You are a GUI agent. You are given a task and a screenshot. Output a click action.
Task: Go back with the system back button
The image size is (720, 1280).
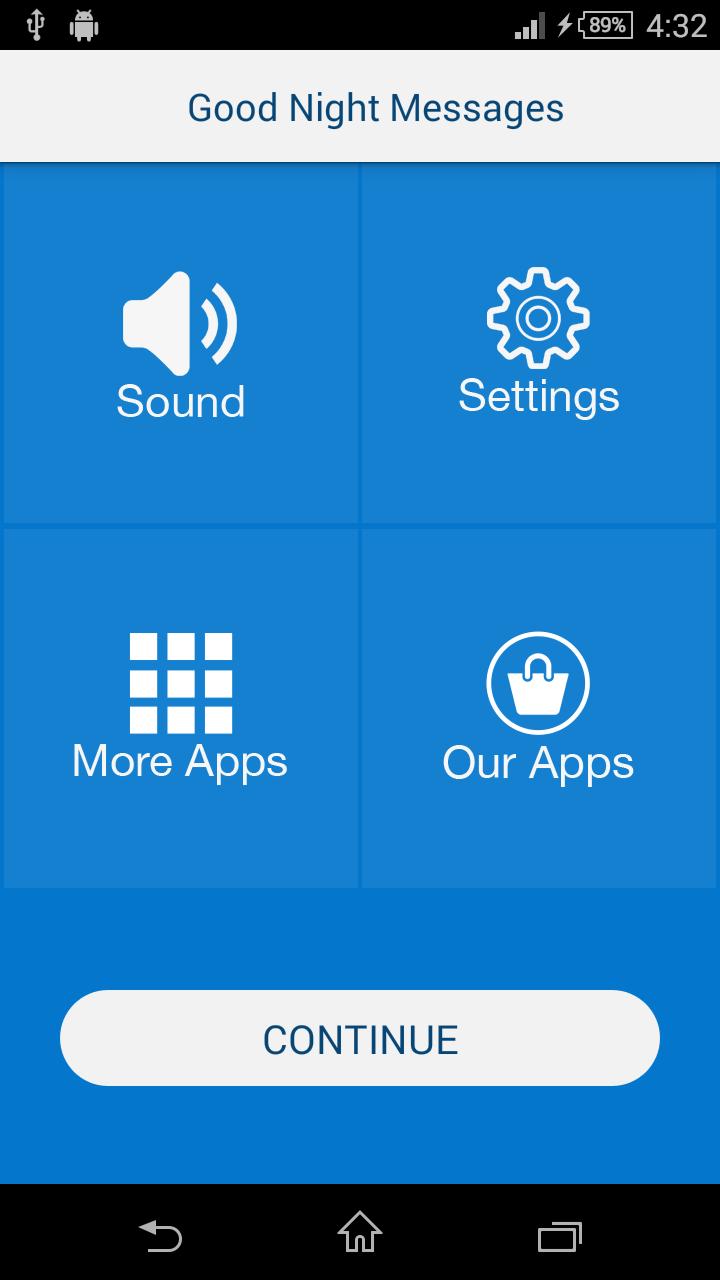[160, 1236]
